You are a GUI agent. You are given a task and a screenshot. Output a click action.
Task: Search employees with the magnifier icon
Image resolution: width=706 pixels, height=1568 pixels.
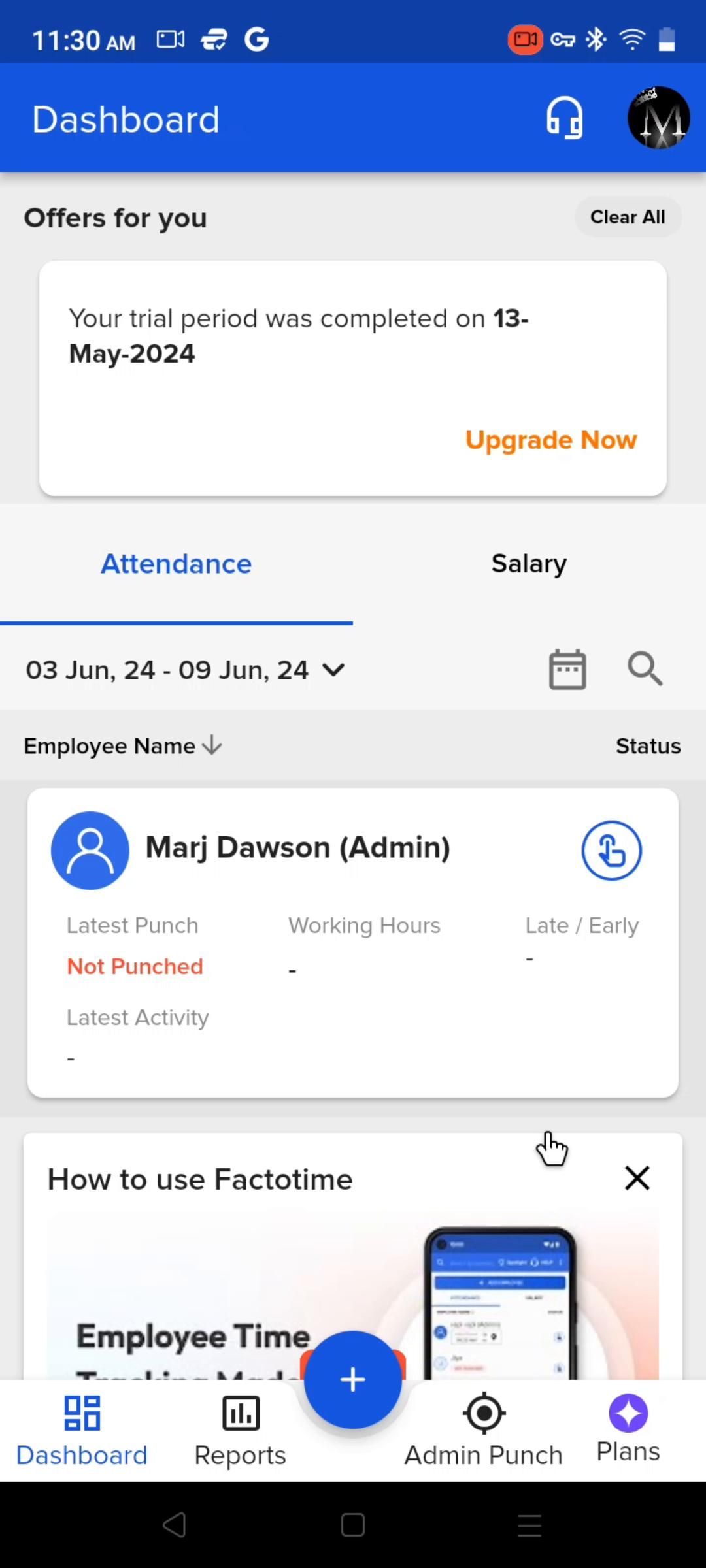pyautogui.click(x=645, y=670)
